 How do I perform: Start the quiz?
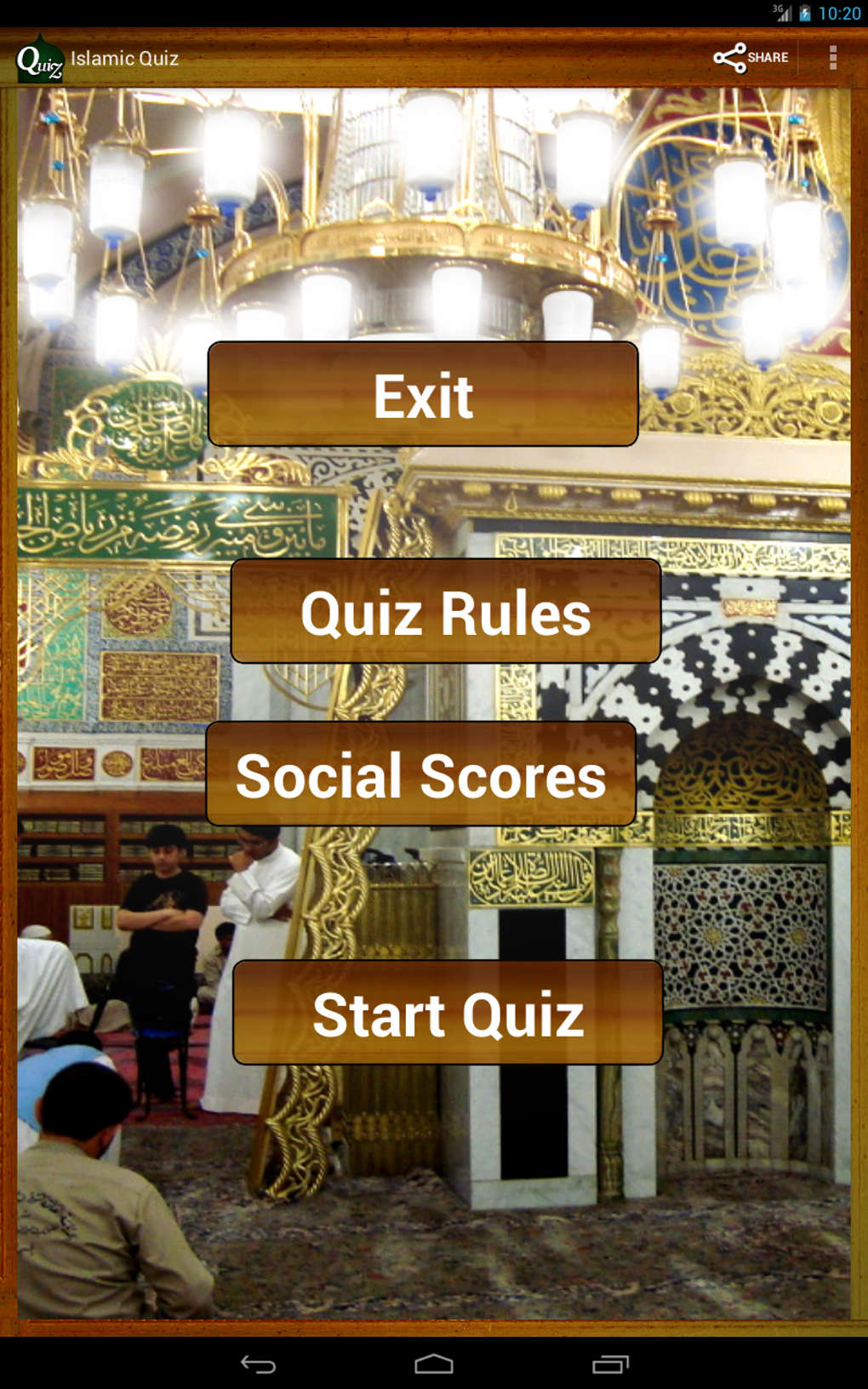click(x=448, y=1013)
